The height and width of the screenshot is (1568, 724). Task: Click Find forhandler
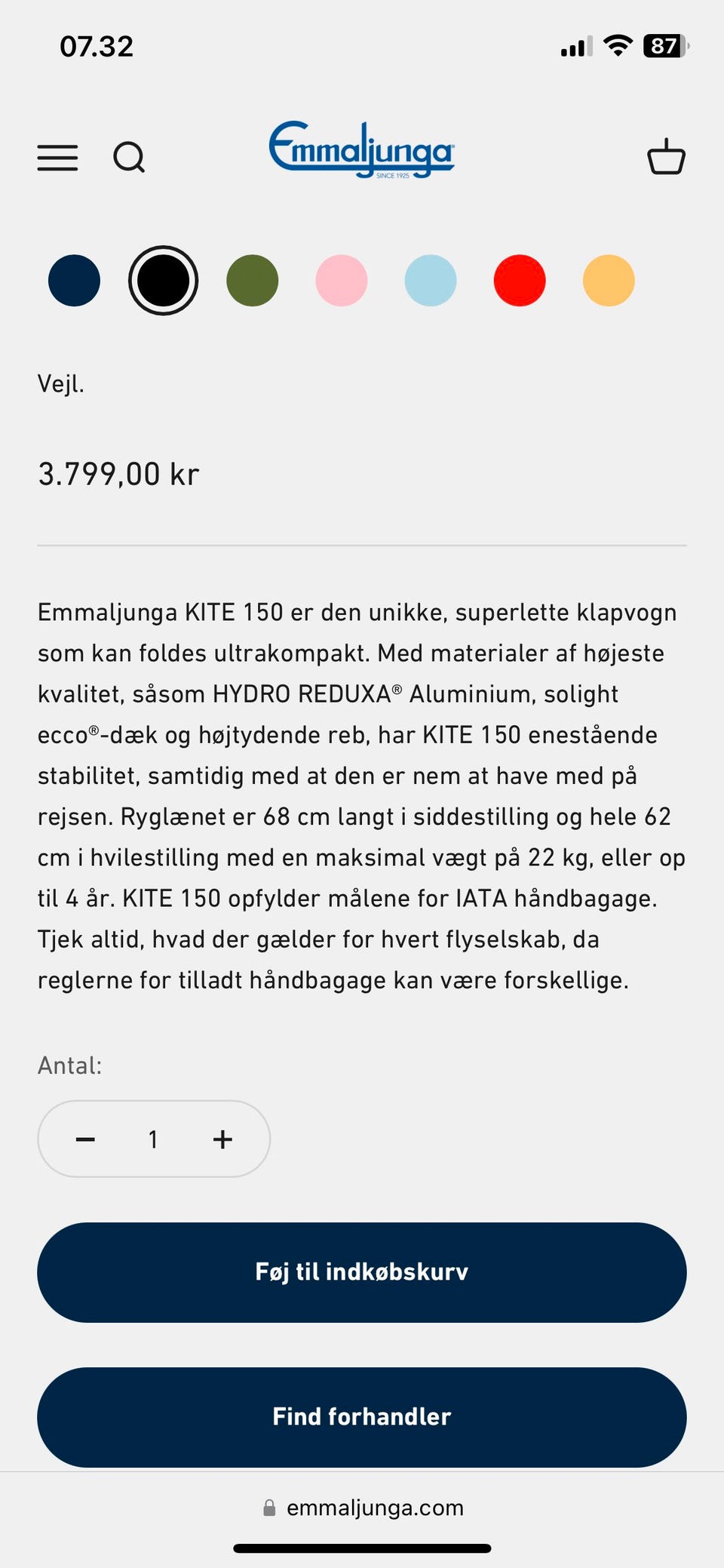pos(362,1417)
